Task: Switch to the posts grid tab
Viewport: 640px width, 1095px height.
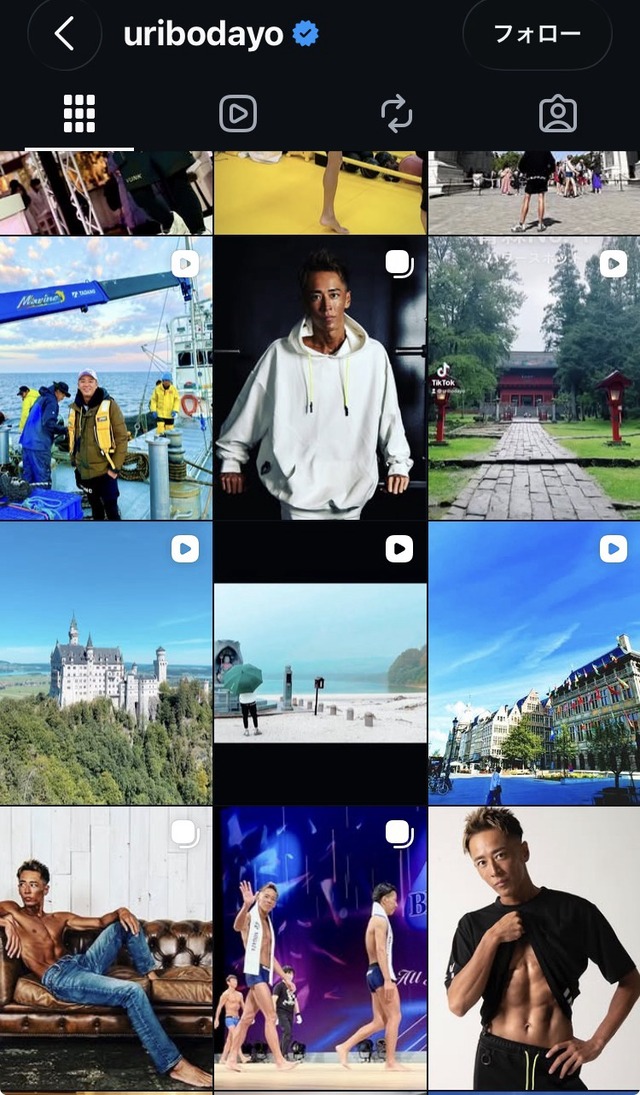Action: [80, 114]
